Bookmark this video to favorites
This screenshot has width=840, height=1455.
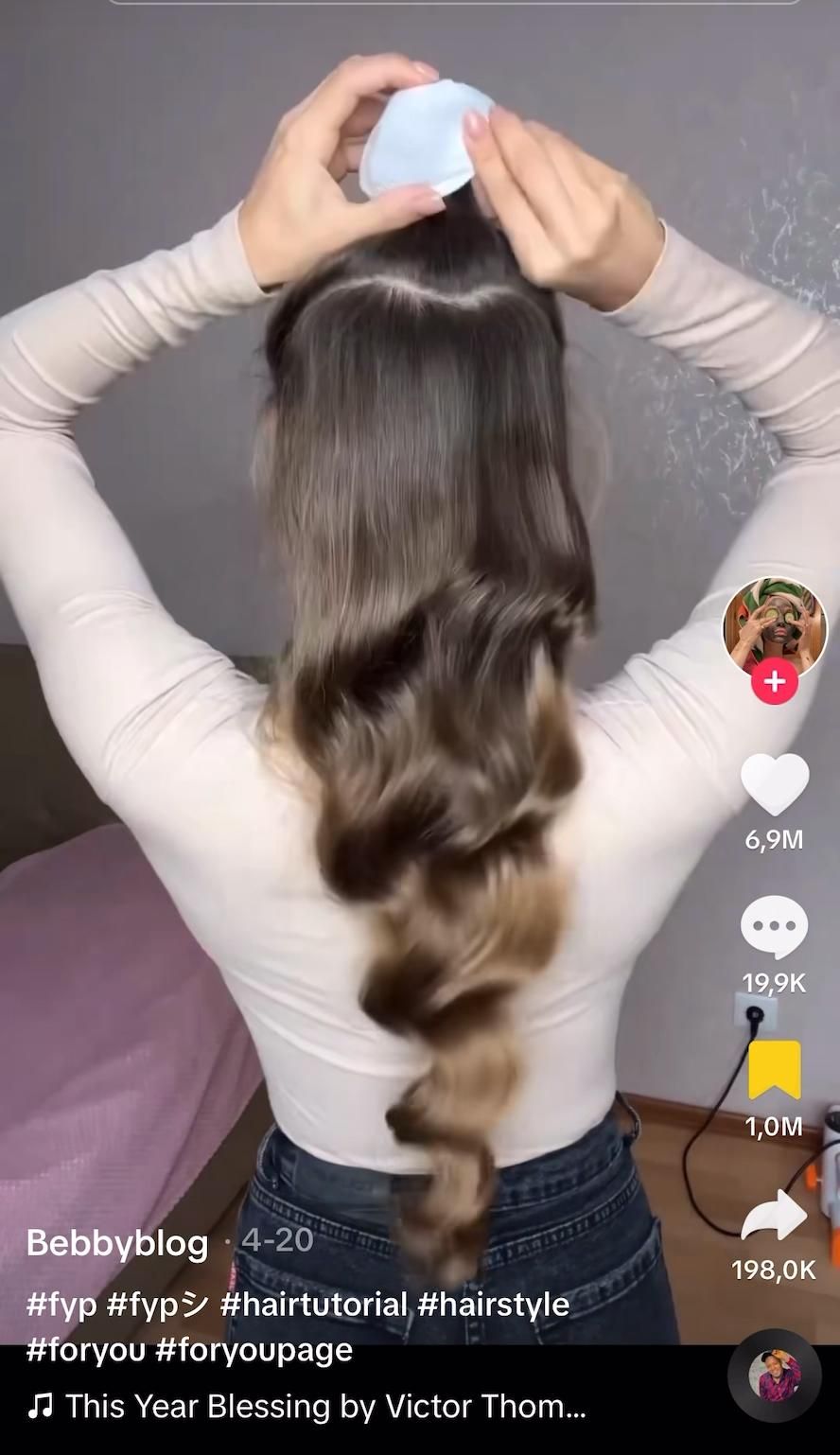click(775, 1070)
